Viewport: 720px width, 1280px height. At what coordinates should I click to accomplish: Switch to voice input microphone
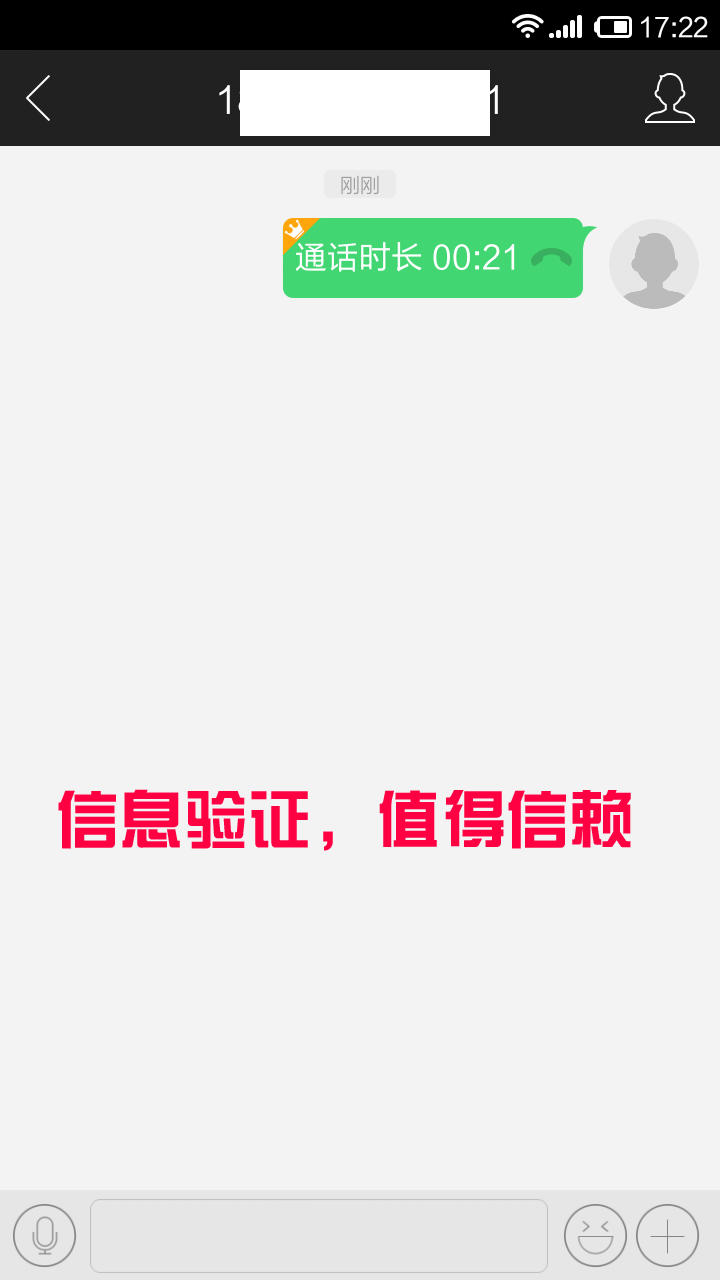point(44,1235)
